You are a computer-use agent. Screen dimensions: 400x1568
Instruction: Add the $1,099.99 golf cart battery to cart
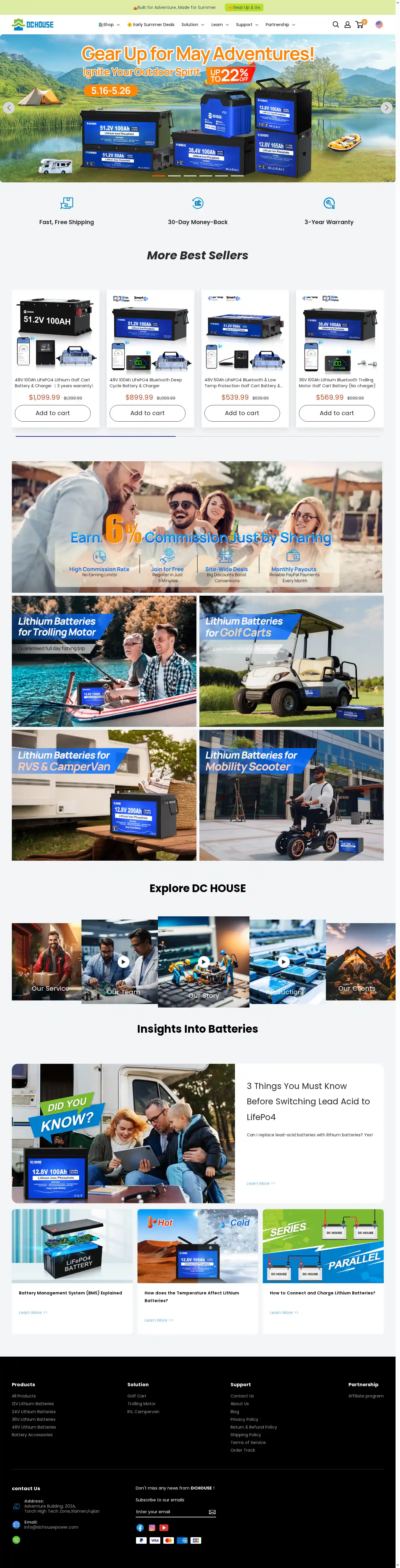pos(52,413)
